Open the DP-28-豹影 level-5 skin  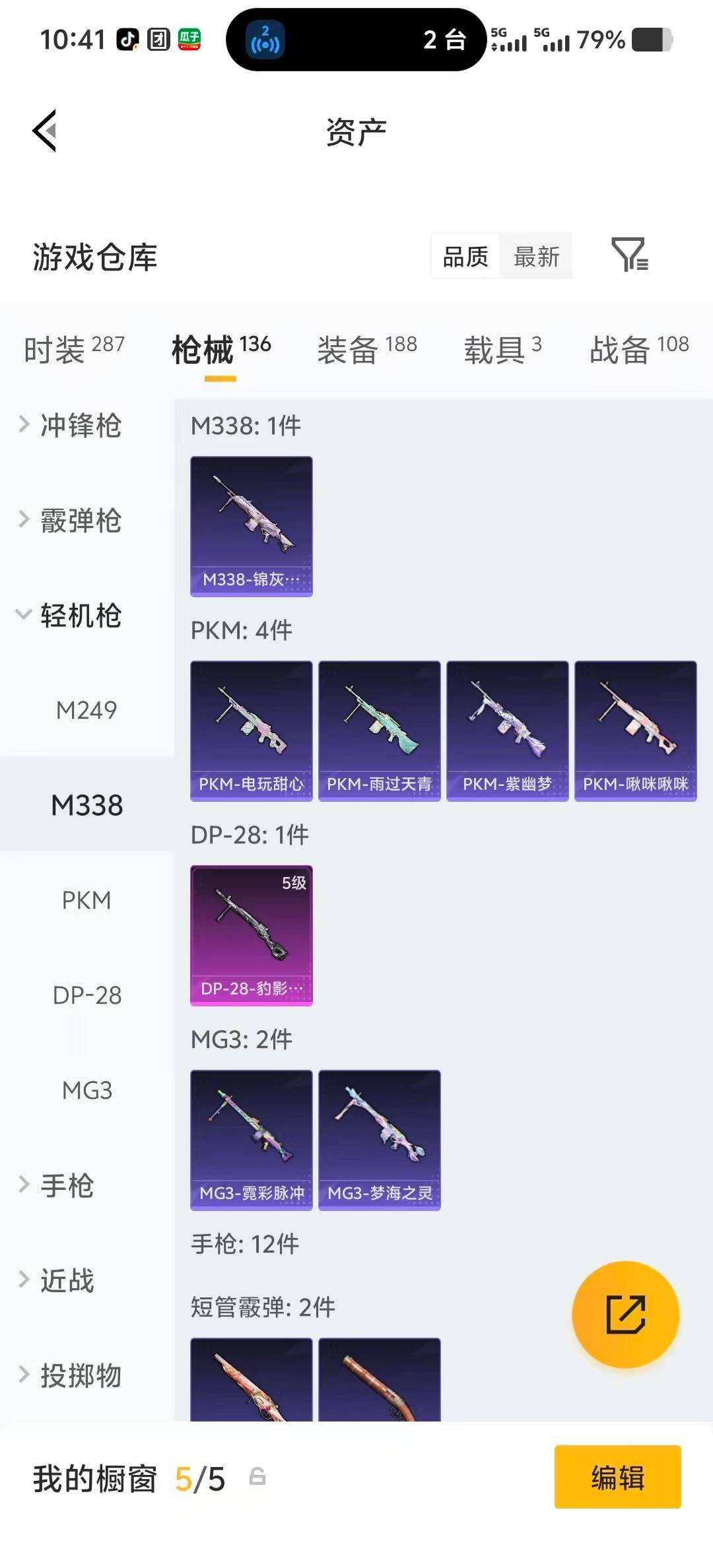click(252, 934)
